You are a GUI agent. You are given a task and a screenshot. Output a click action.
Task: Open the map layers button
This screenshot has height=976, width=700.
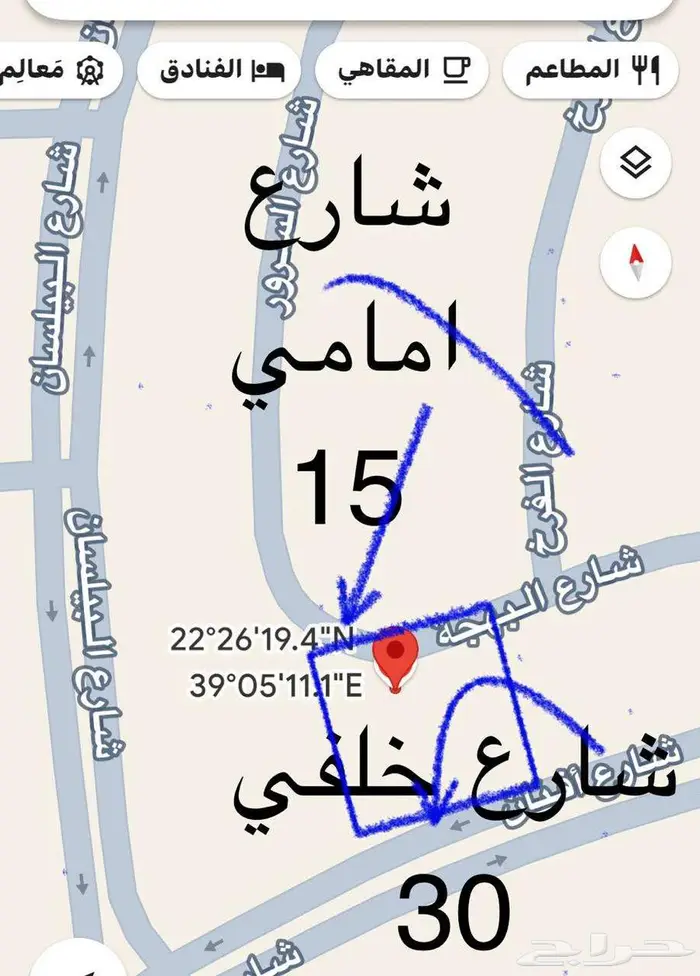pos(636,164)
